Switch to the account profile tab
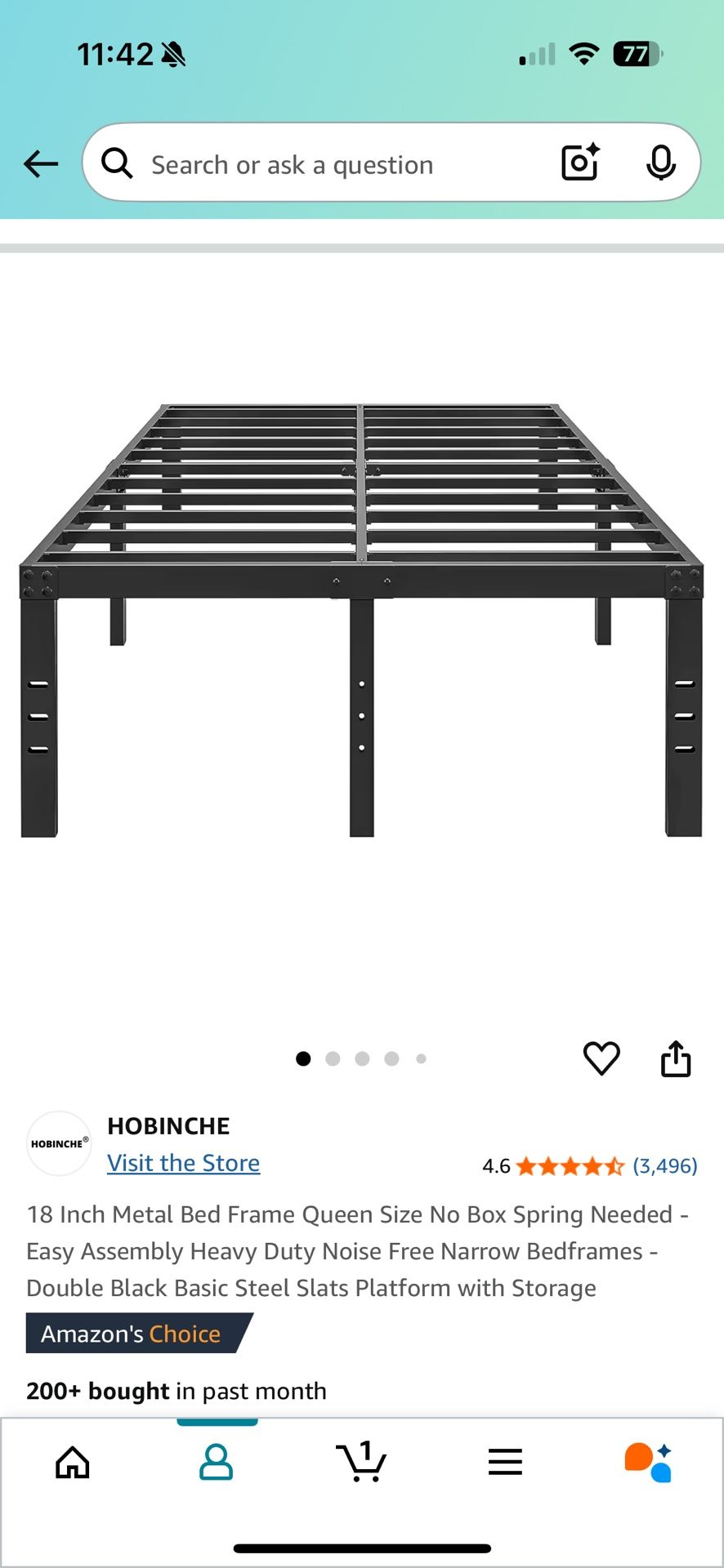The height and width of the screenshot is (1568, 724). (x=217, y=1462)
